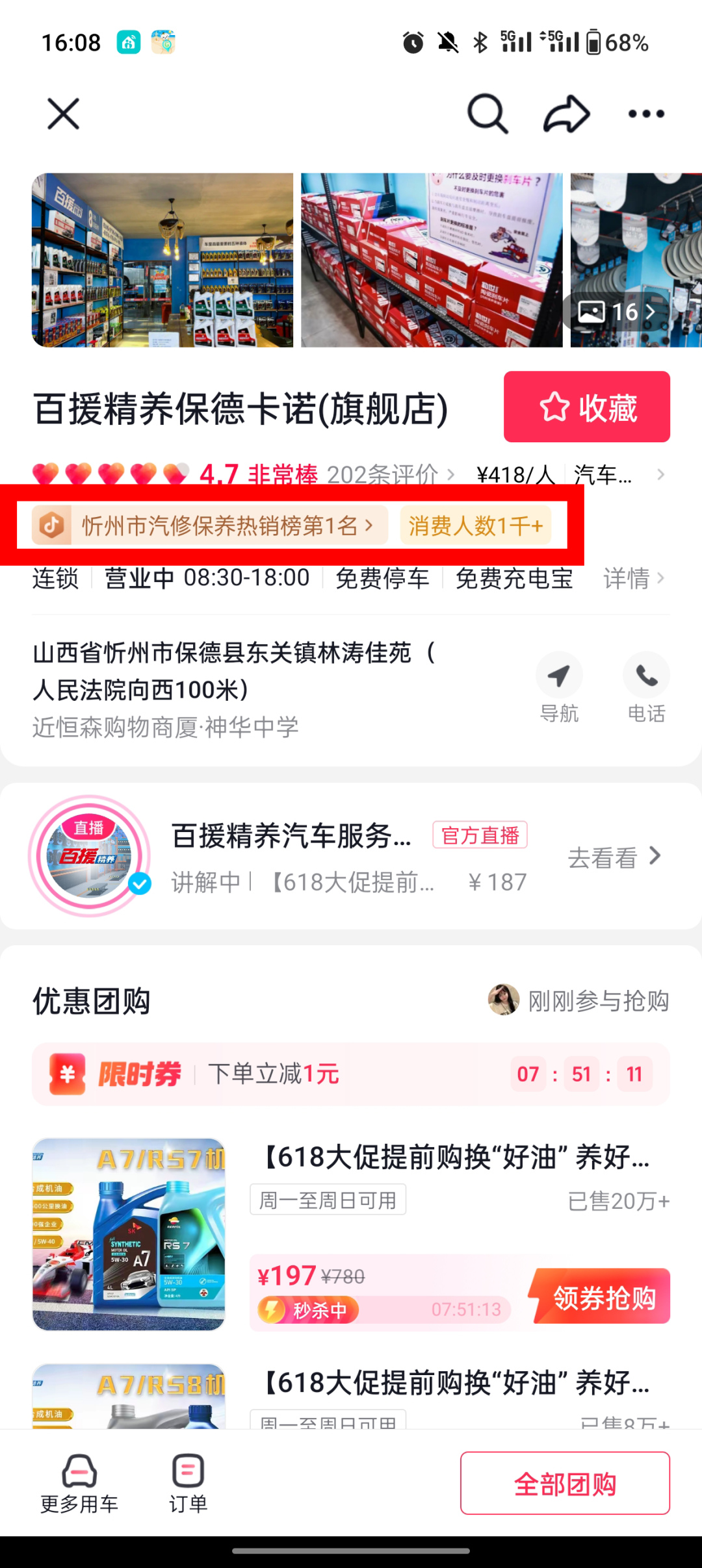Image resolution: width=702 pixels, height=1568 pixels.
Task: Open the three-dot overflow menu
Action: [x=646, y=114]
